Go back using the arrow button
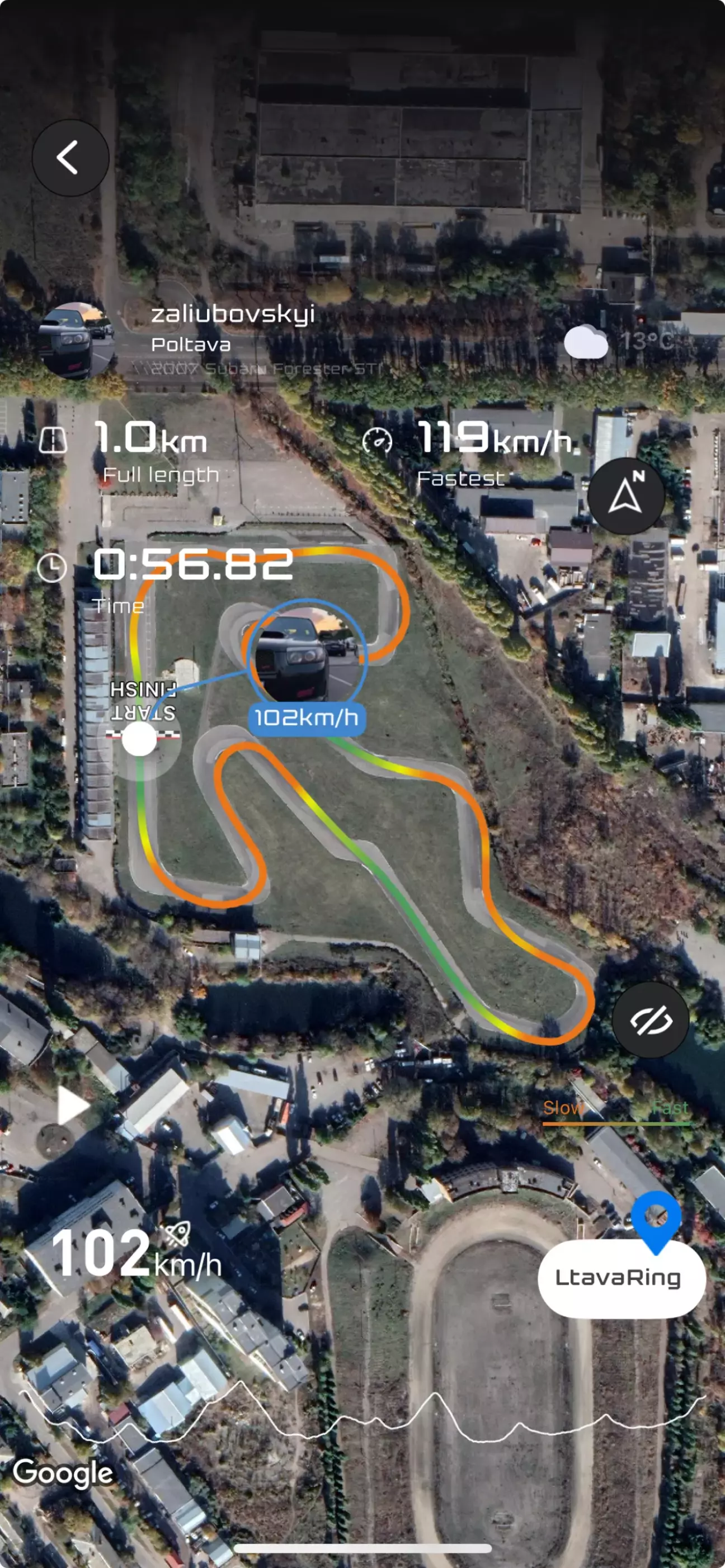 pyautogui.click(x=70, y=158)
